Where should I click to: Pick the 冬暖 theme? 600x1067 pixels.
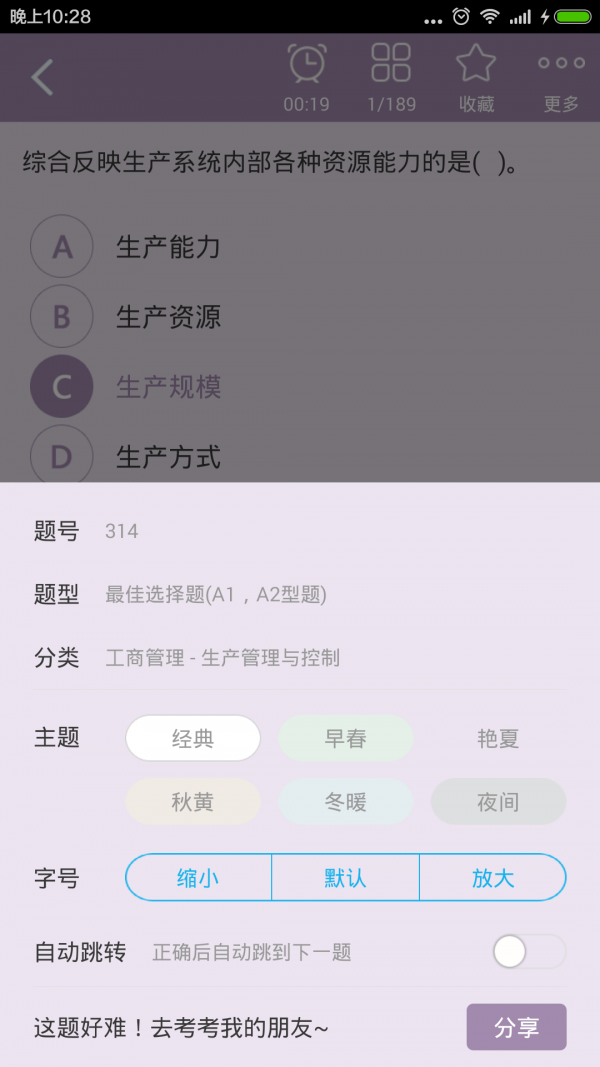click(x=345, y=802)
